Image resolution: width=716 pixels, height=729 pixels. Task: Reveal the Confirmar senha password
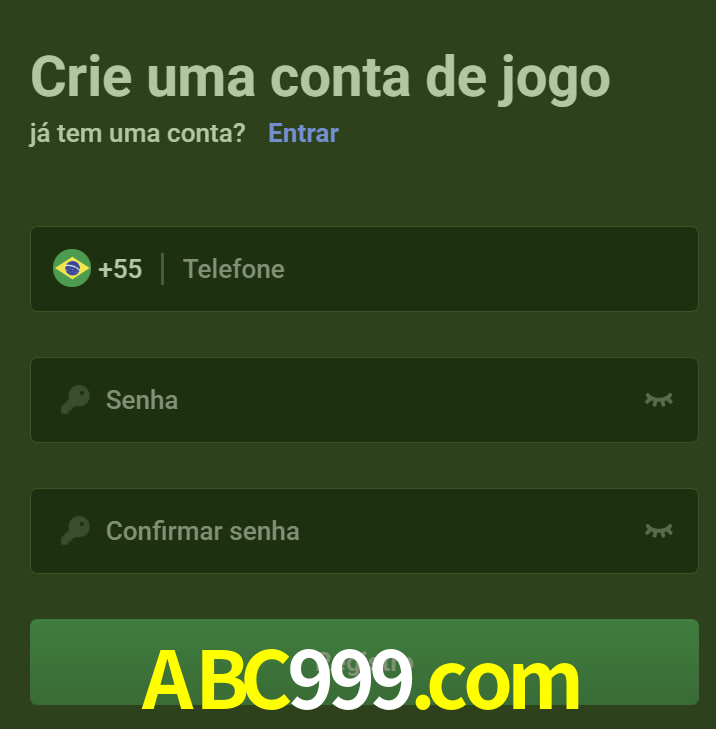click(658, 531)
